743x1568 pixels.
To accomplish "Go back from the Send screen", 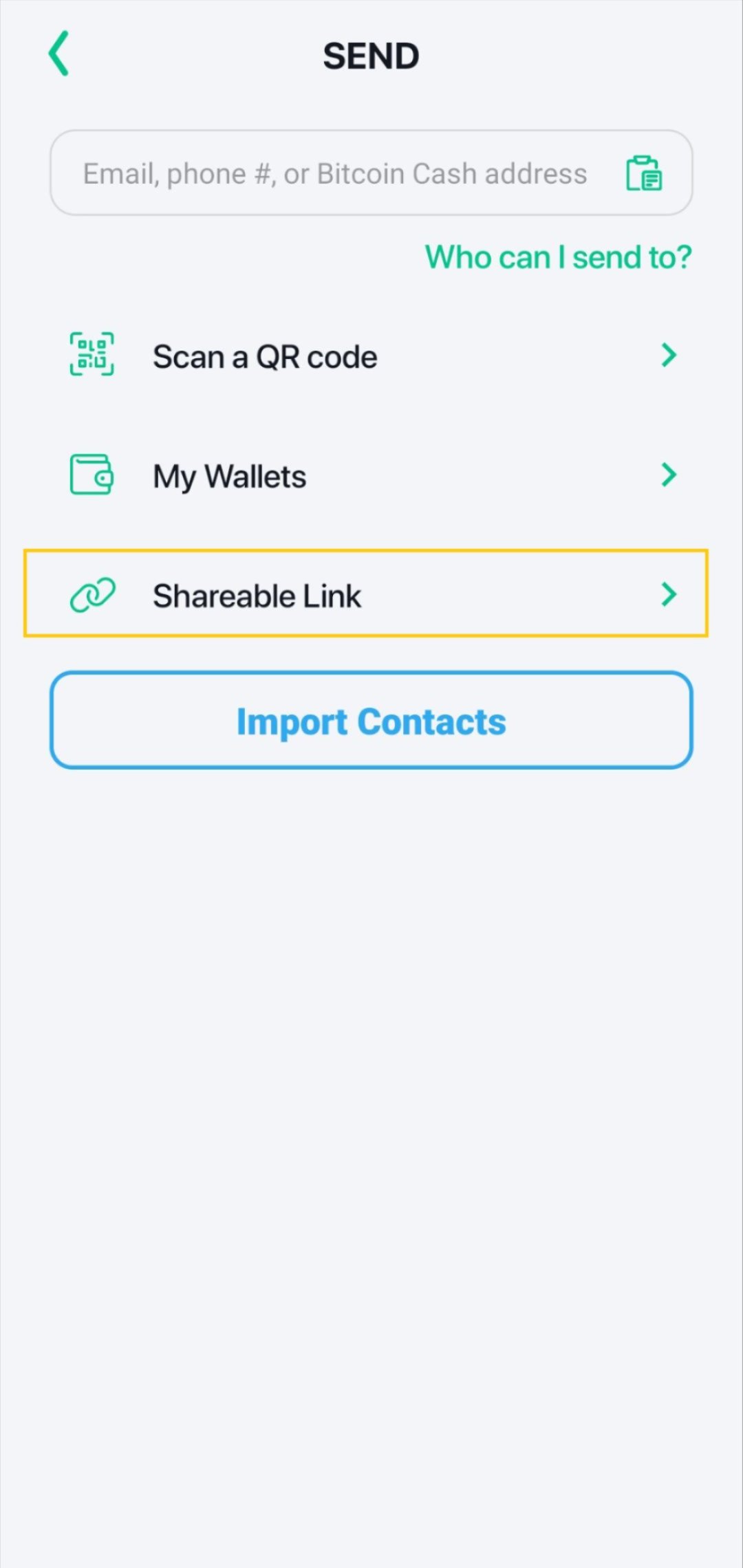I will tap(59, 54).
